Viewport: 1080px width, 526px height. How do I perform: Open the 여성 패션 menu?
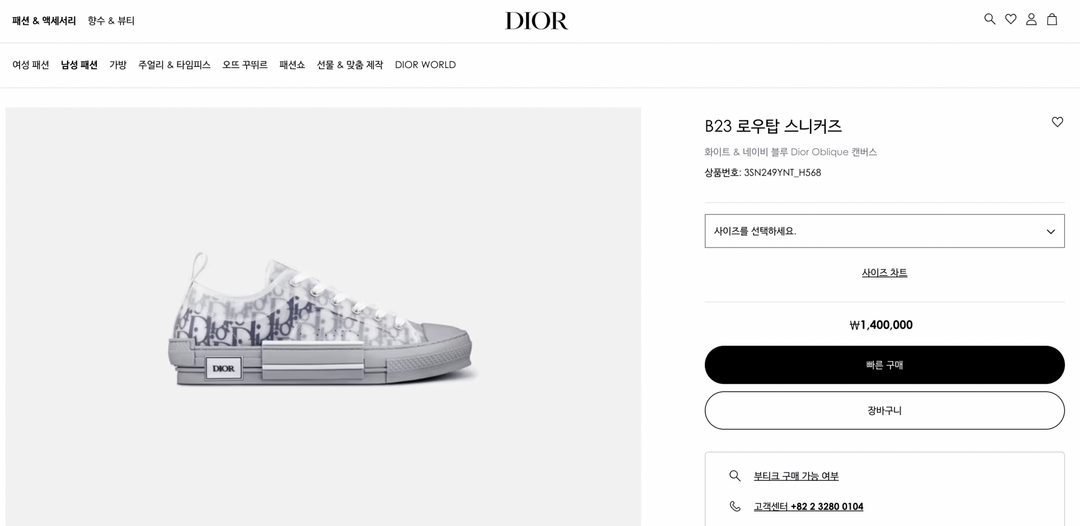click(31, 65)
